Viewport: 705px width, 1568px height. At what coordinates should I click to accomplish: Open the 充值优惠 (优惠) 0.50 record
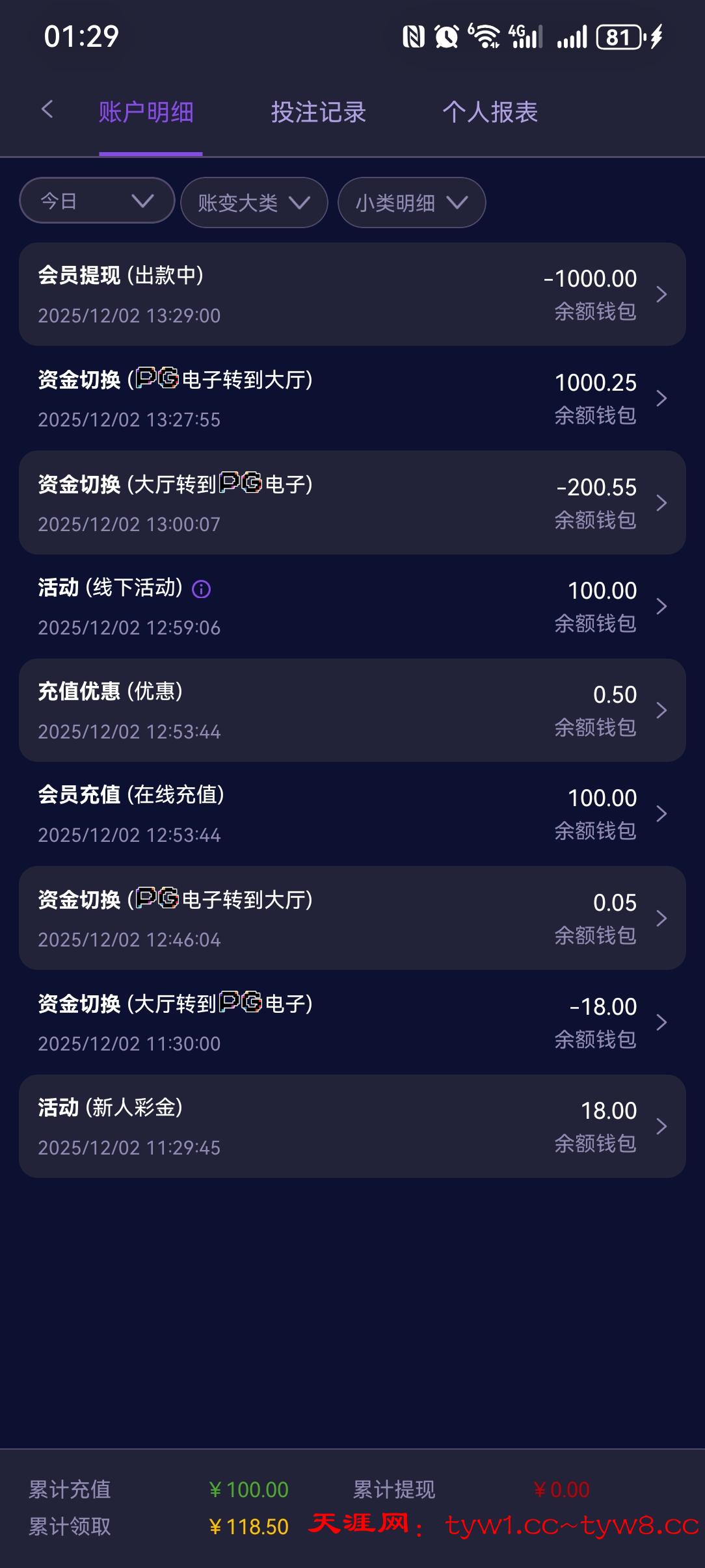pos(352,711)
